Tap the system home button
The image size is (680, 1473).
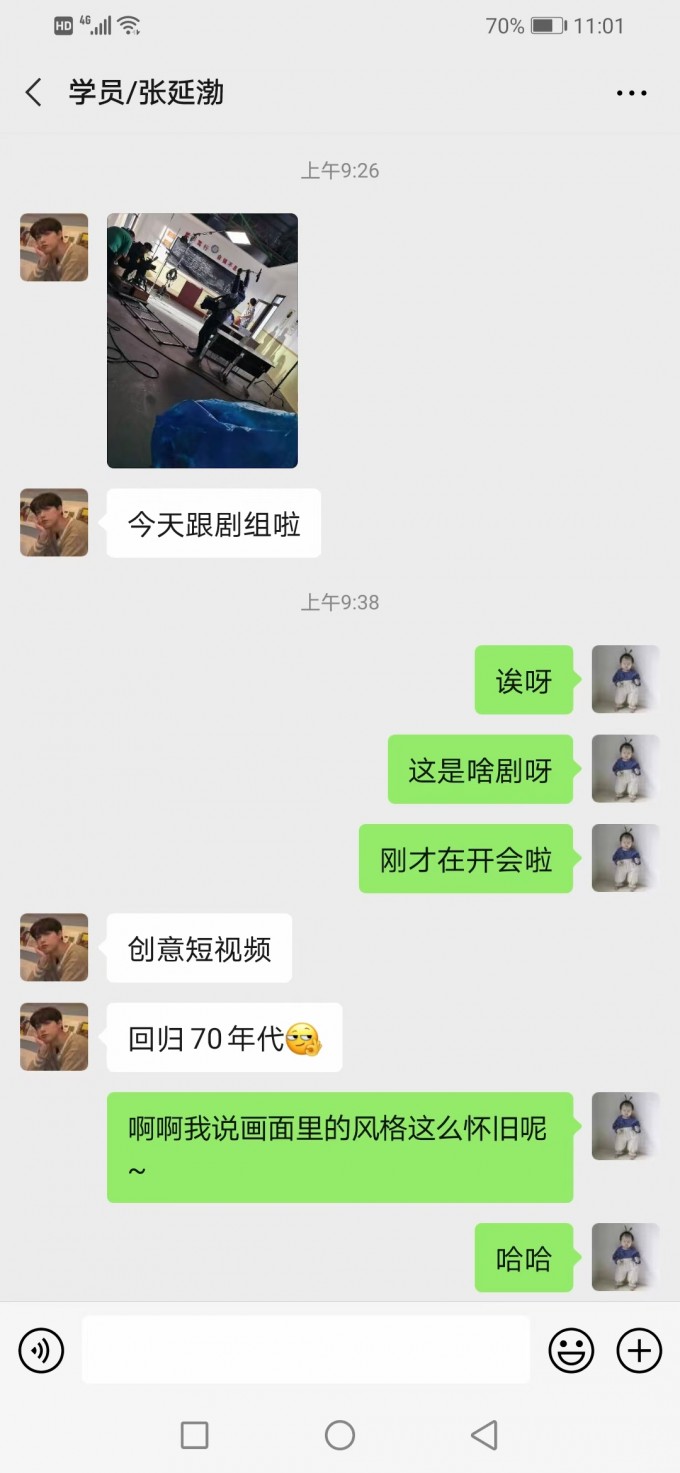tap(340, 1435)
